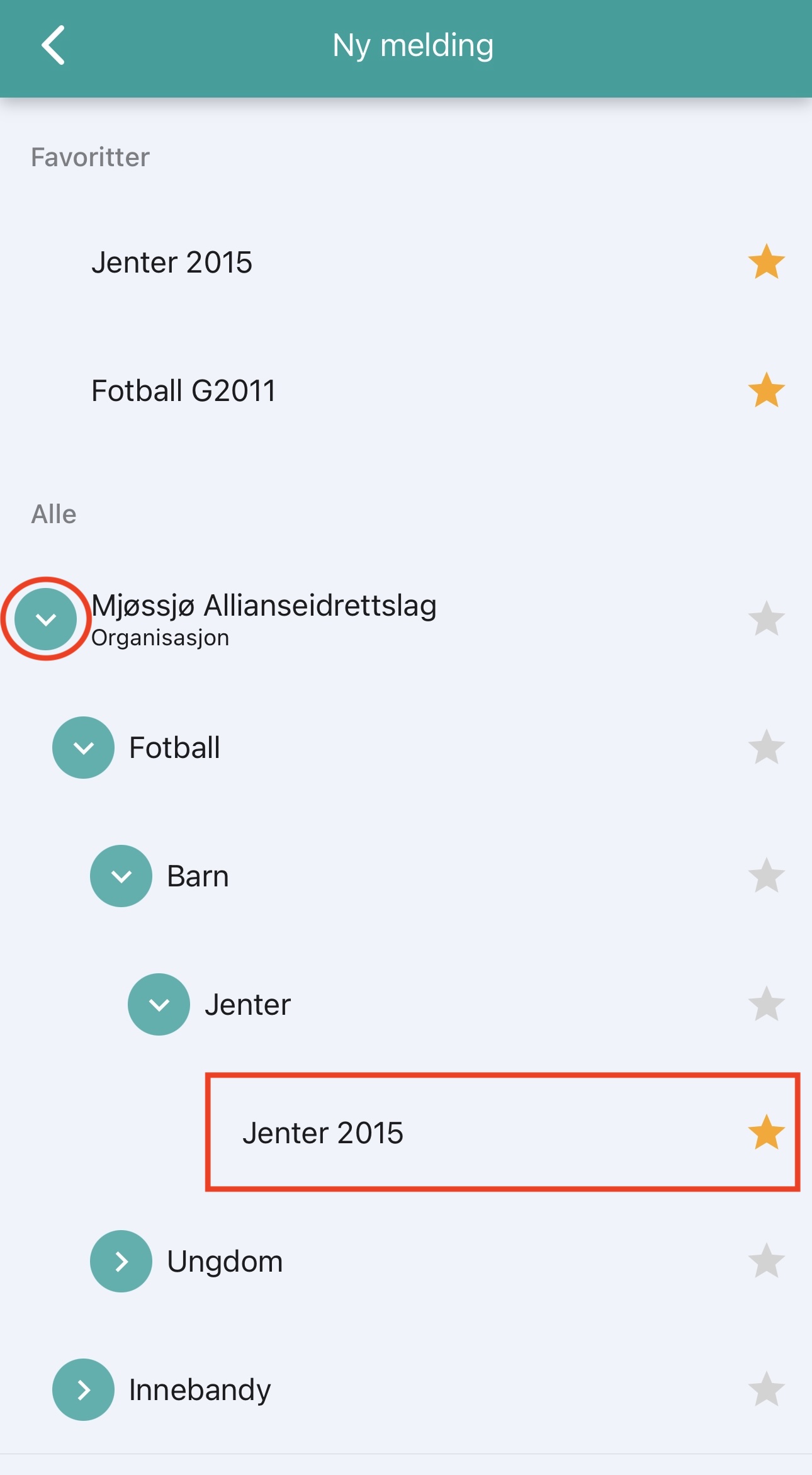Choose Jenter 2015 in the Favoritter section
Image resolution: width=812 pixels, height=1475 pixels.
click(x=172, y=262)
